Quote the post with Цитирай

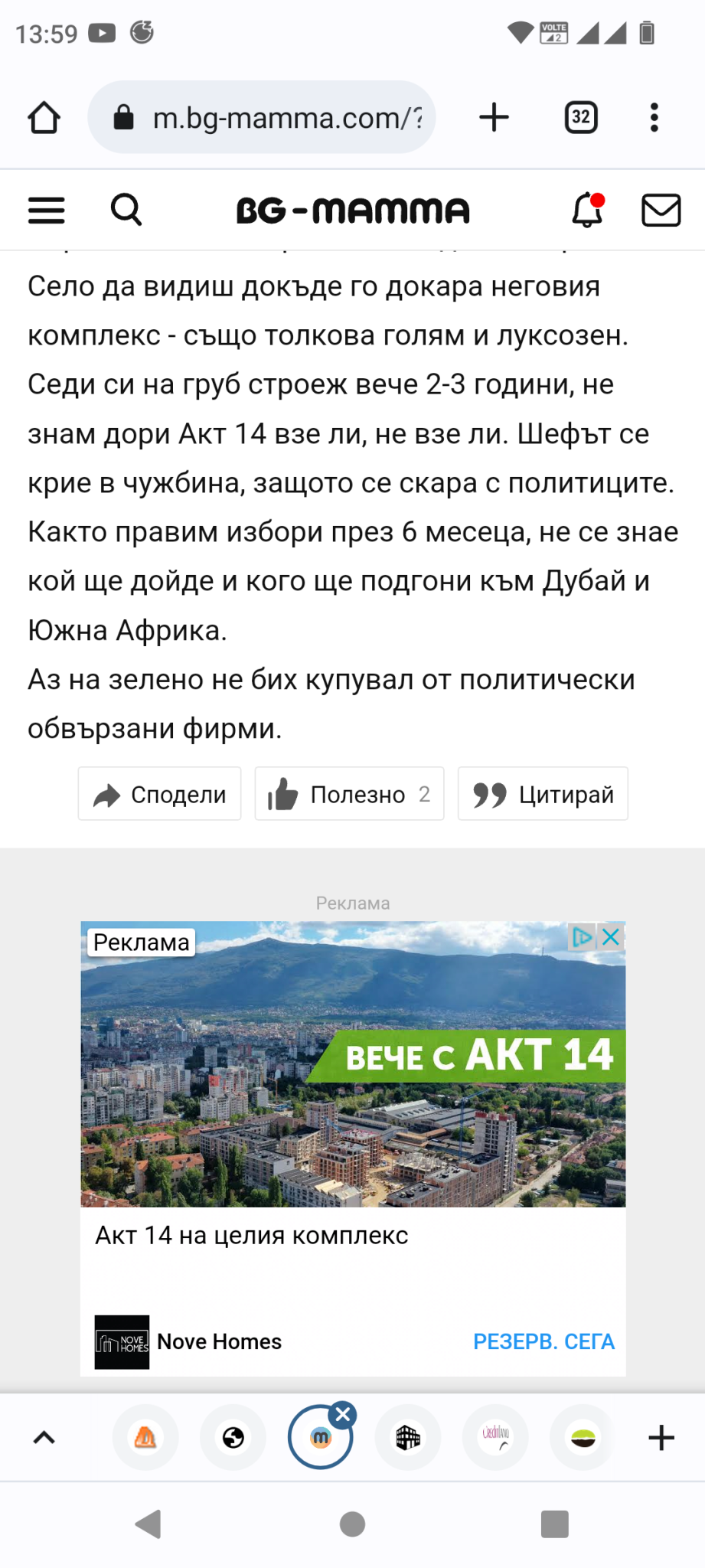coord(543,794)
